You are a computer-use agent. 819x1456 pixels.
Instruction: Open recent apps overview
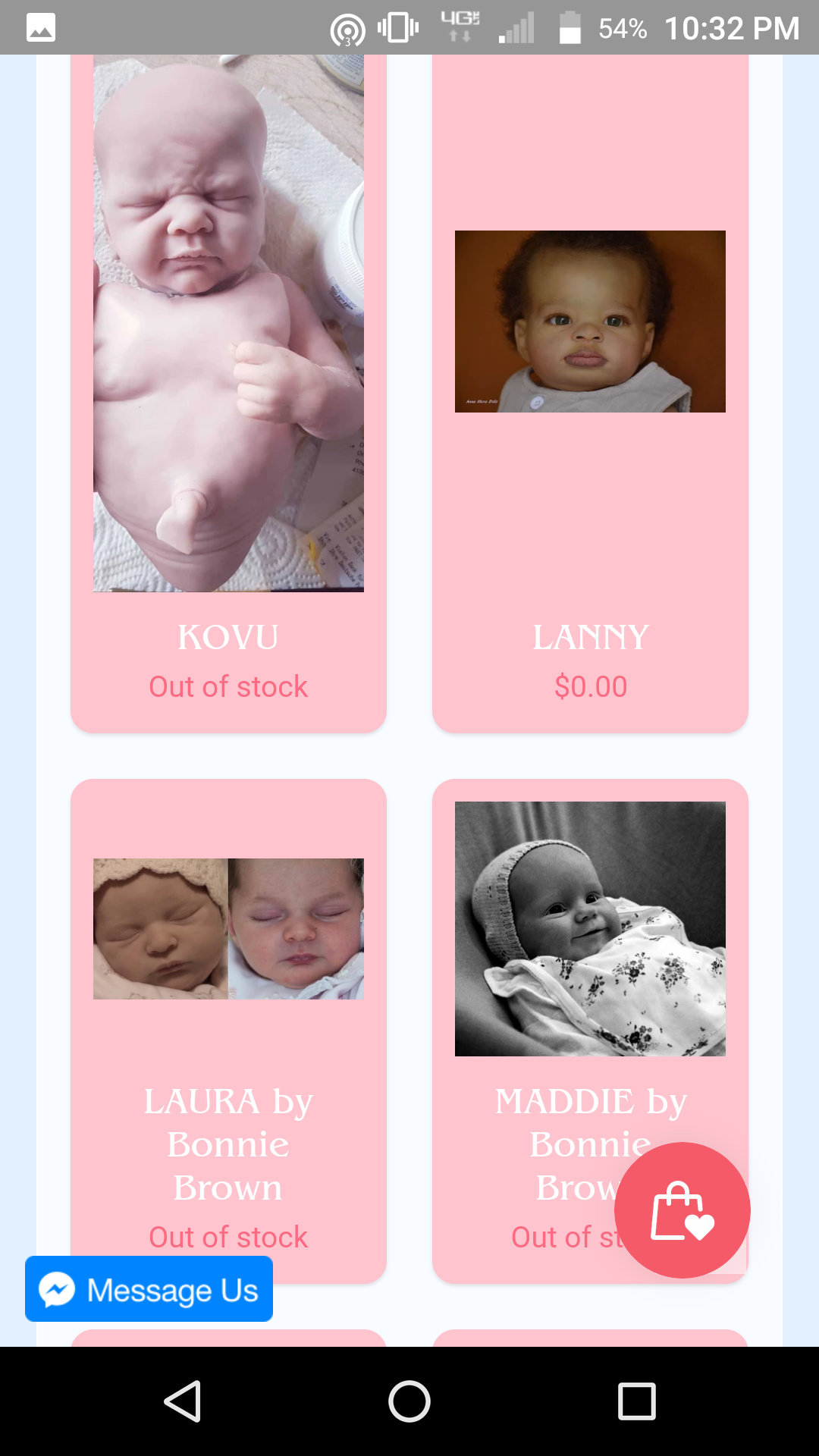(x=636, y=1401)
